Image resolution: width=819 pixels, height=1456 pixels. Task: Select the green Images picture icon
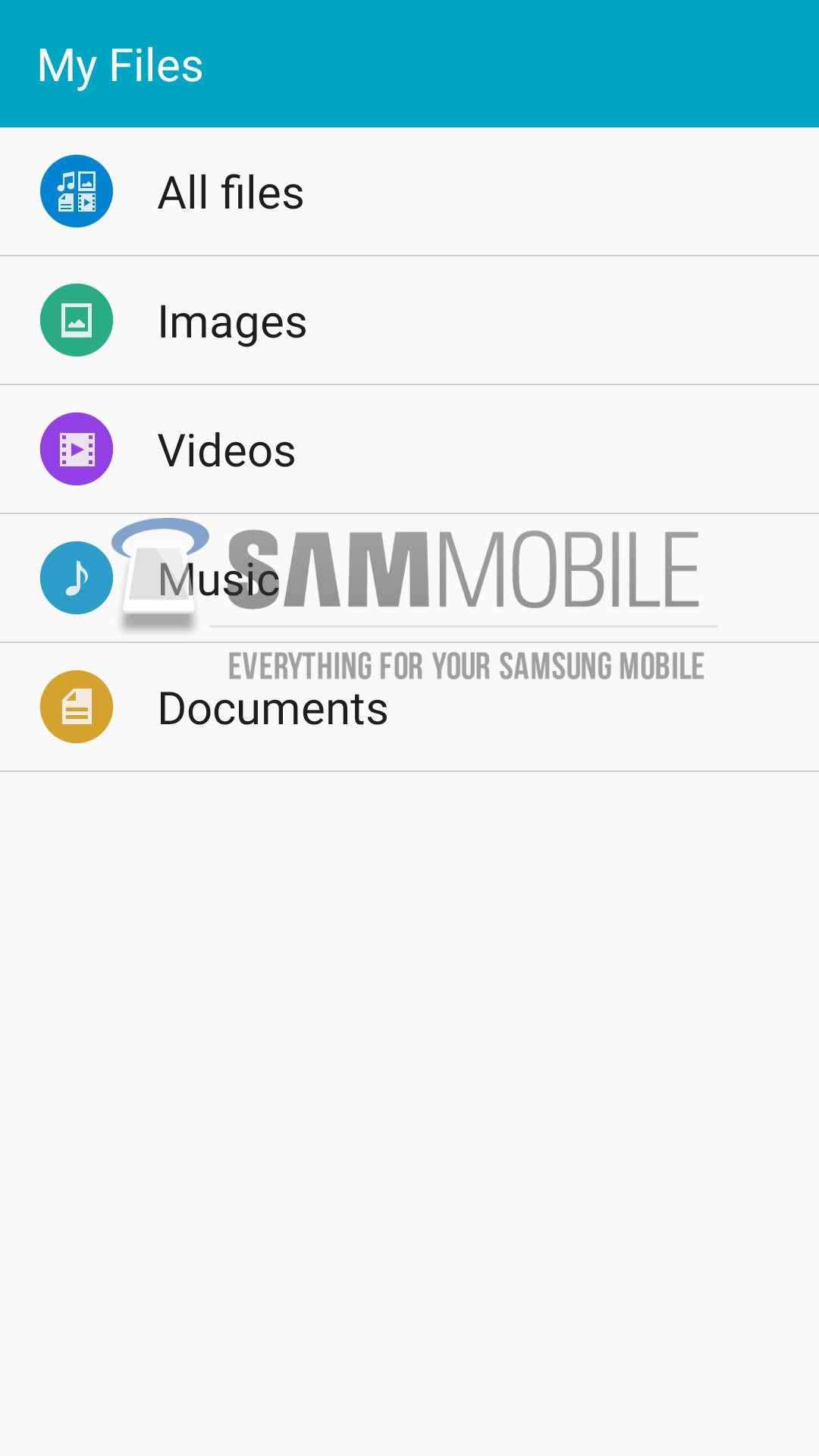(x=76, y=319)
